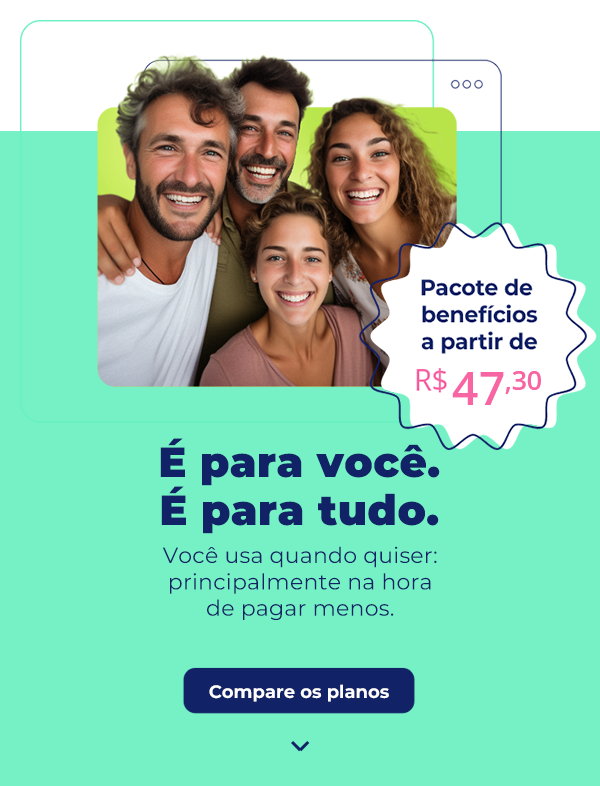Tap the Compare os planos button
Viewport: 600px width, 786px height.
coord(298,691)
